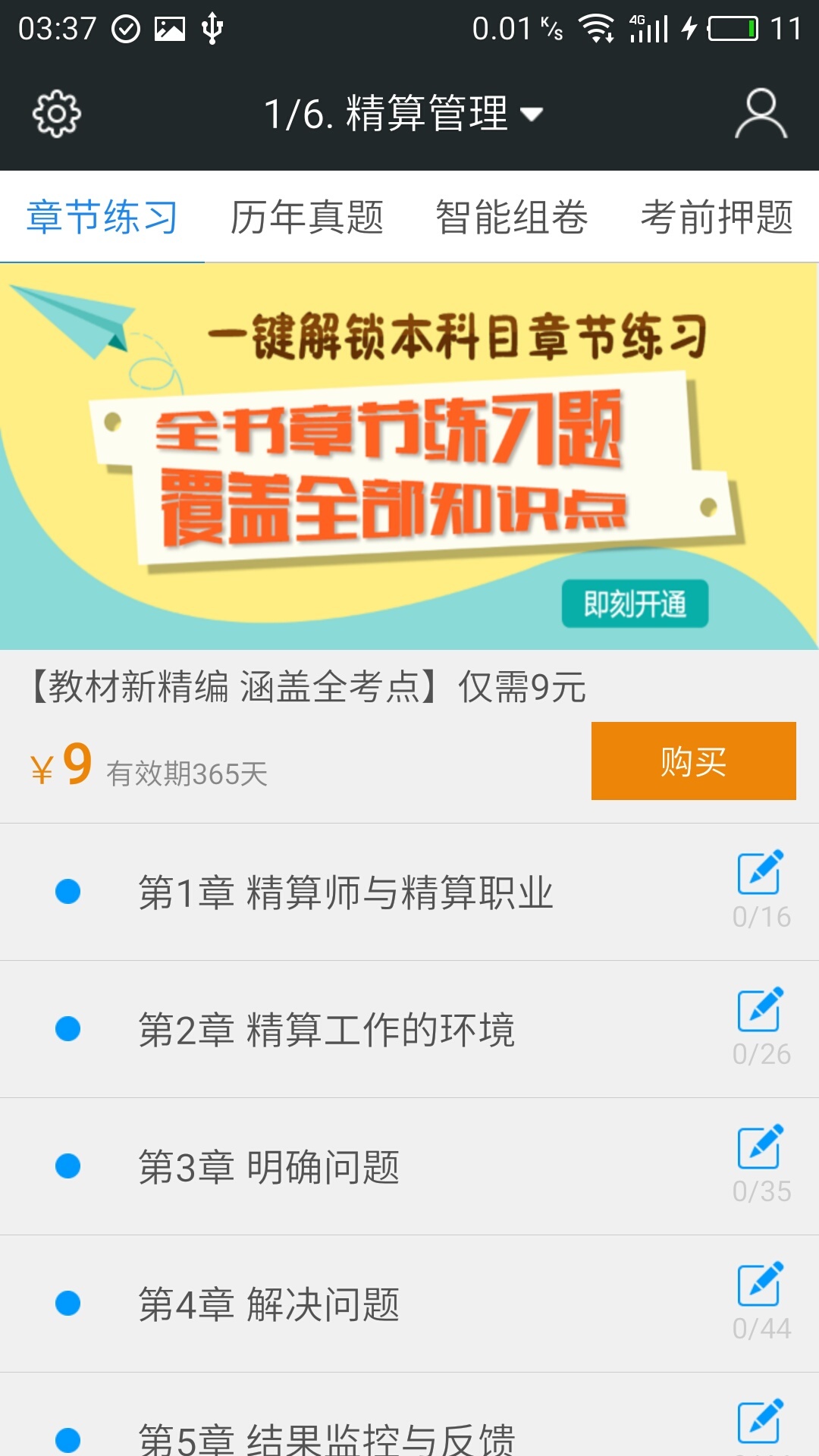Open 第3章 明确问题
The width and height of the screenshot is (819, 1456).
click(268, 1167)
